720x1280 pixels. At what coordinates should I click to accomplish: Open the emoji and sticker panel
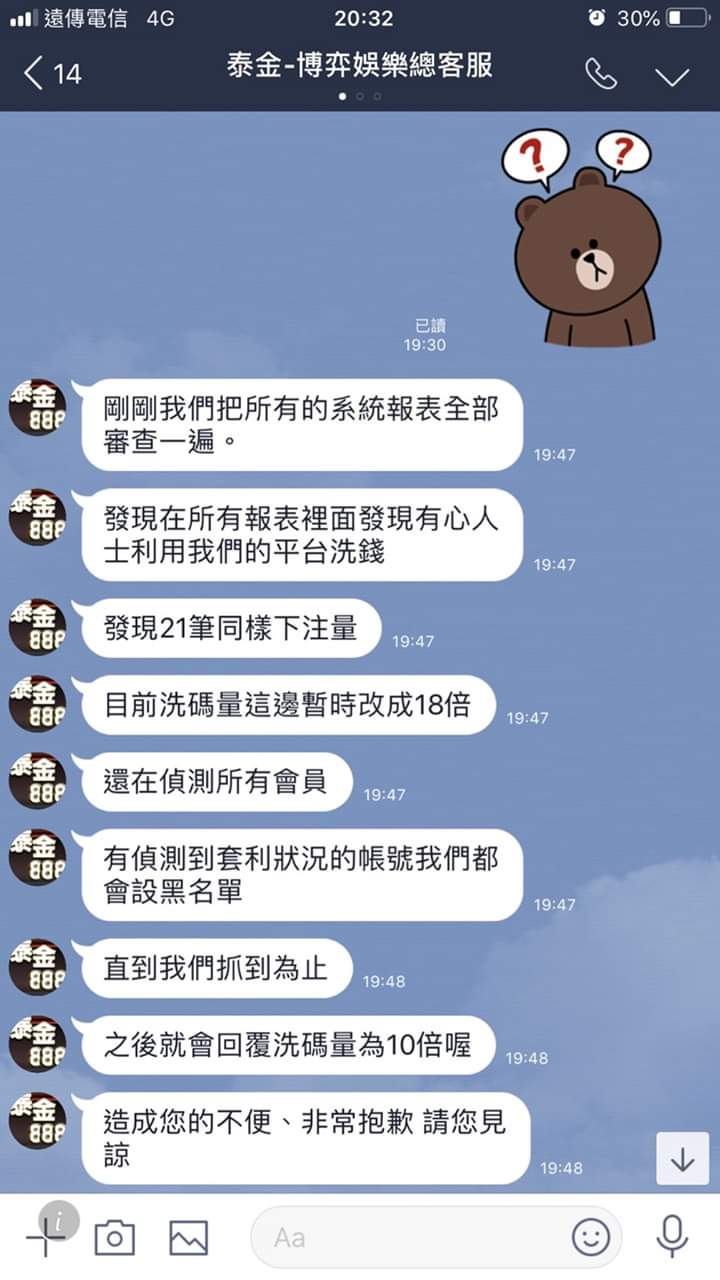(x=590, y=1238)
